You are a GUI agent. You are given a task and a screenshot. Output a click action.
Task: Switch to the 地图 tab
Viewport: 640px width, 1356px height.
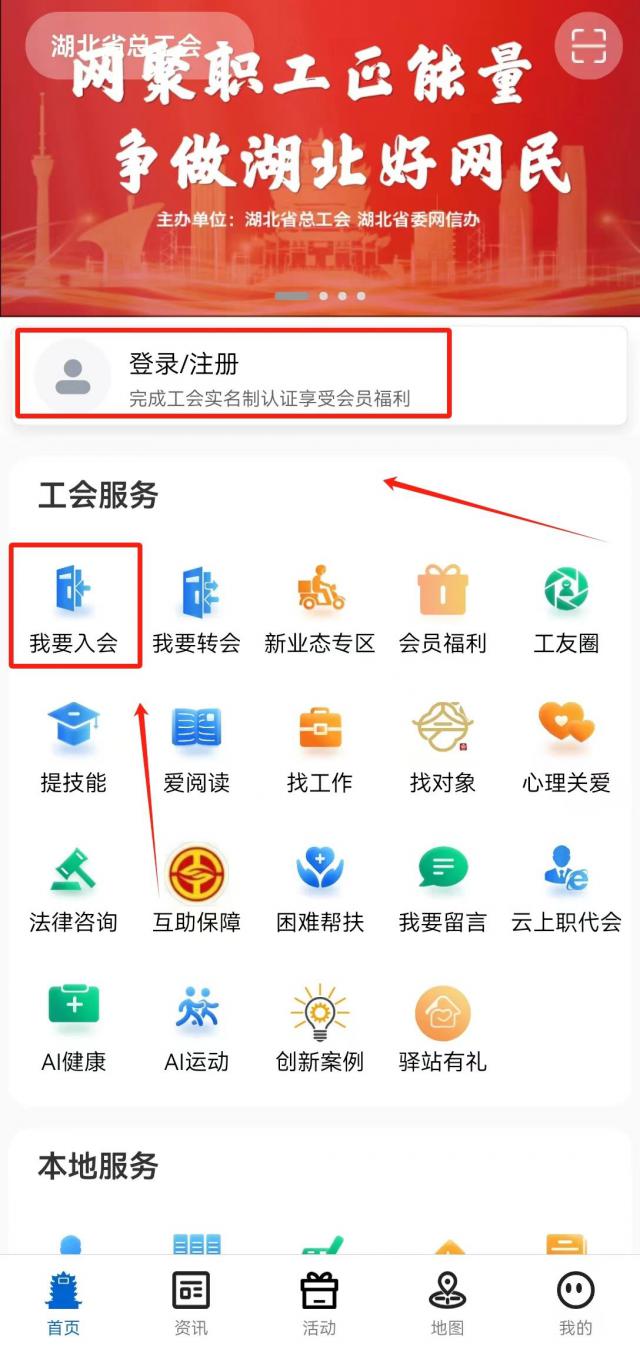[447, 1304]
